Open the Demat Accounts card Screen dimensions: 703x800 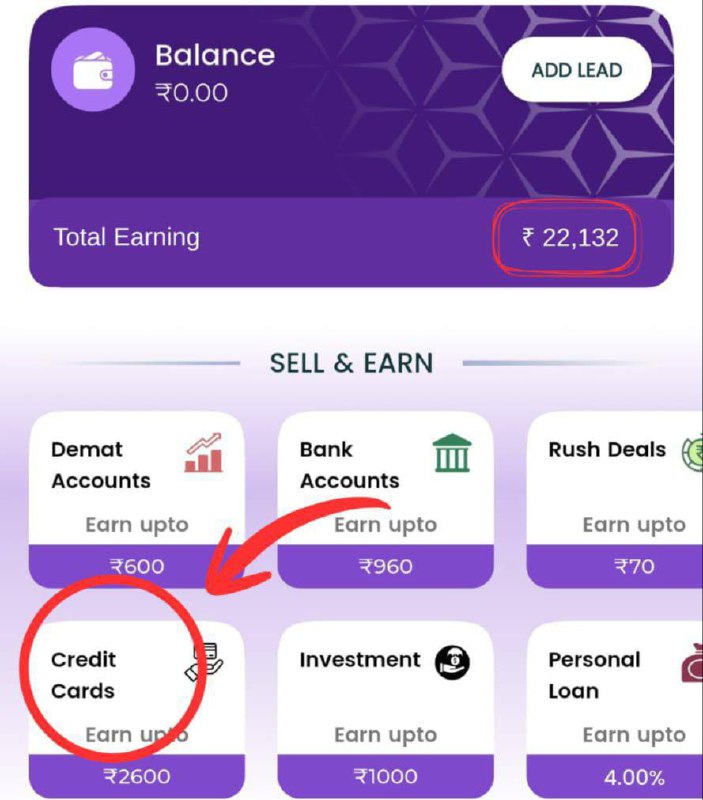[136, 498]
